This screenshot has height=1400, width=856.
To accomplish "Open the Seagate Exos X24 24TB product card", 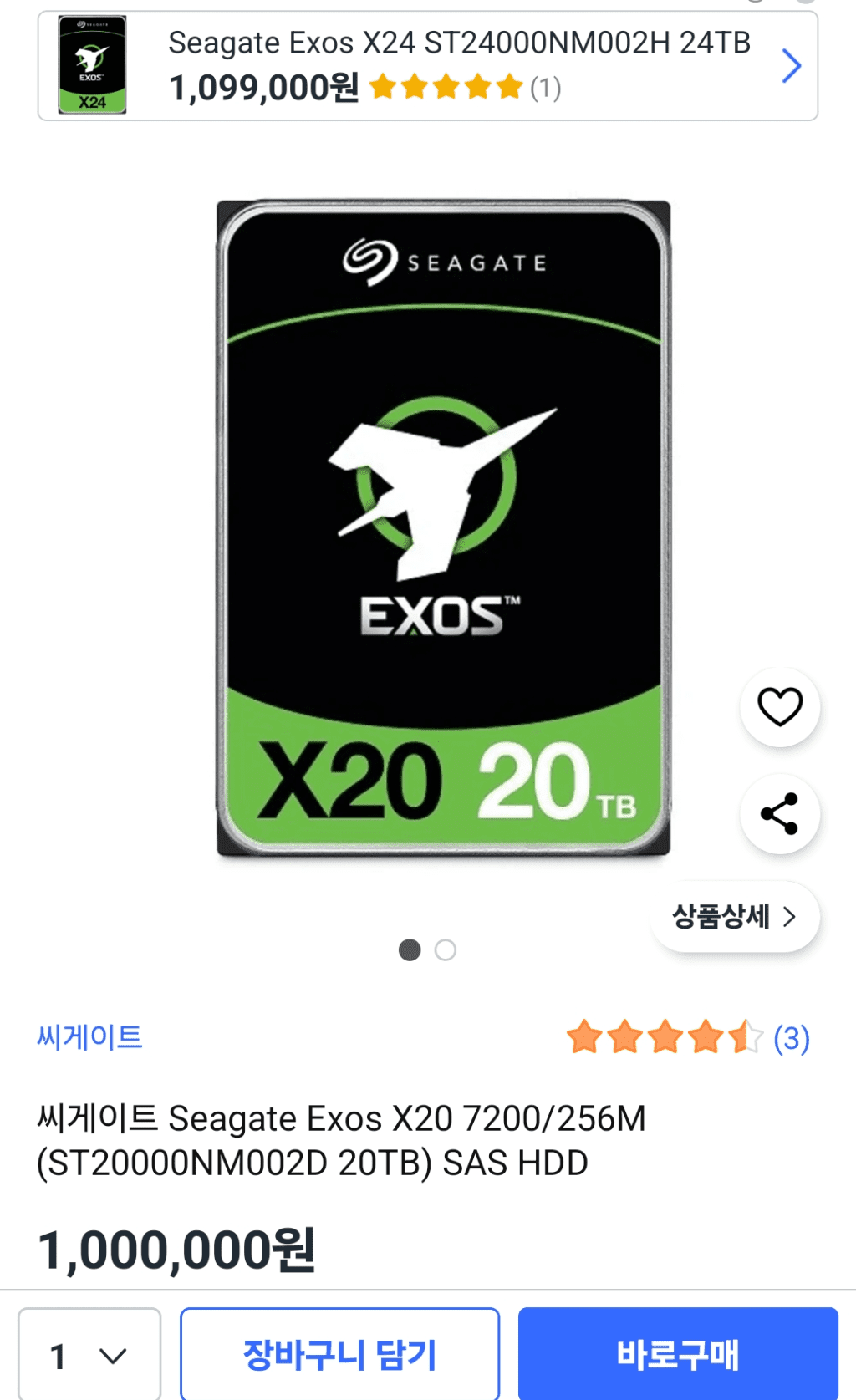I will coord(427,66).
